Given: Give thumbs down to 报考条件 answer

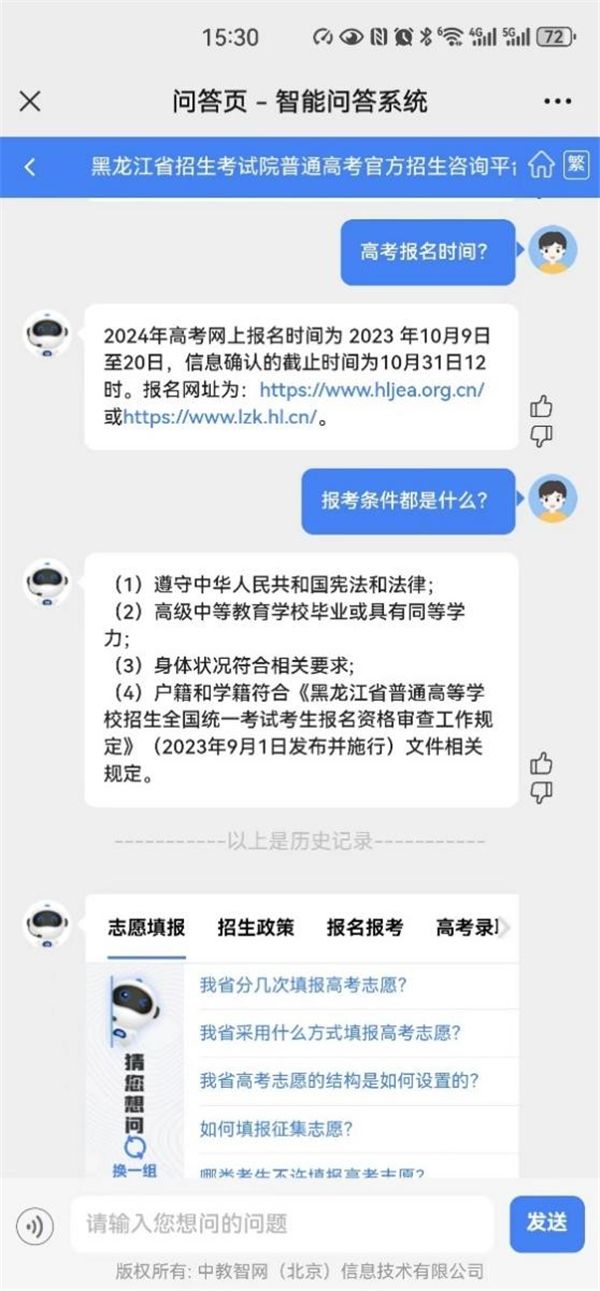Looking at the screenshot, I should (541, 793).
